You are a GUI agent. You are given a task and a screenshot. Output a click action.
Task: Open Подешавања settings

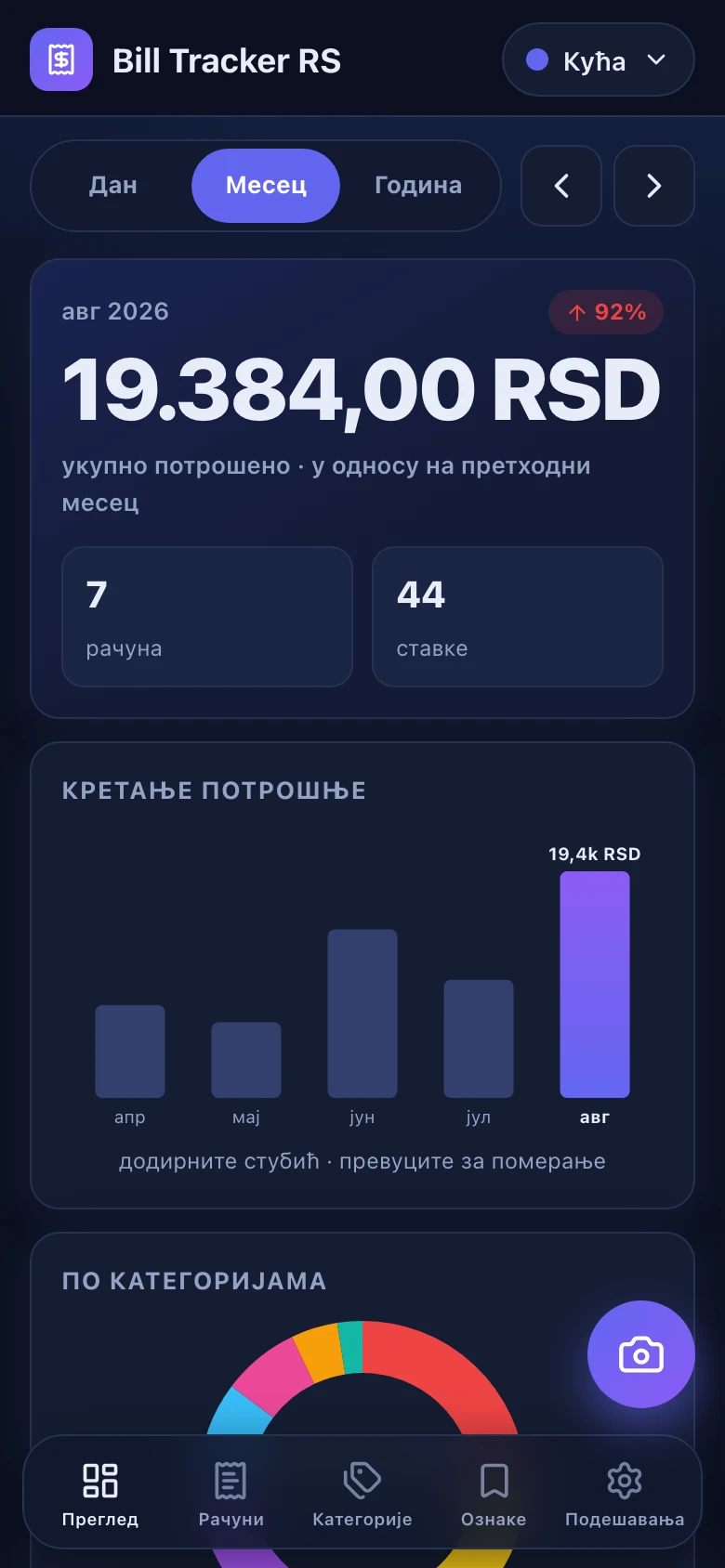coord(625,1494)
